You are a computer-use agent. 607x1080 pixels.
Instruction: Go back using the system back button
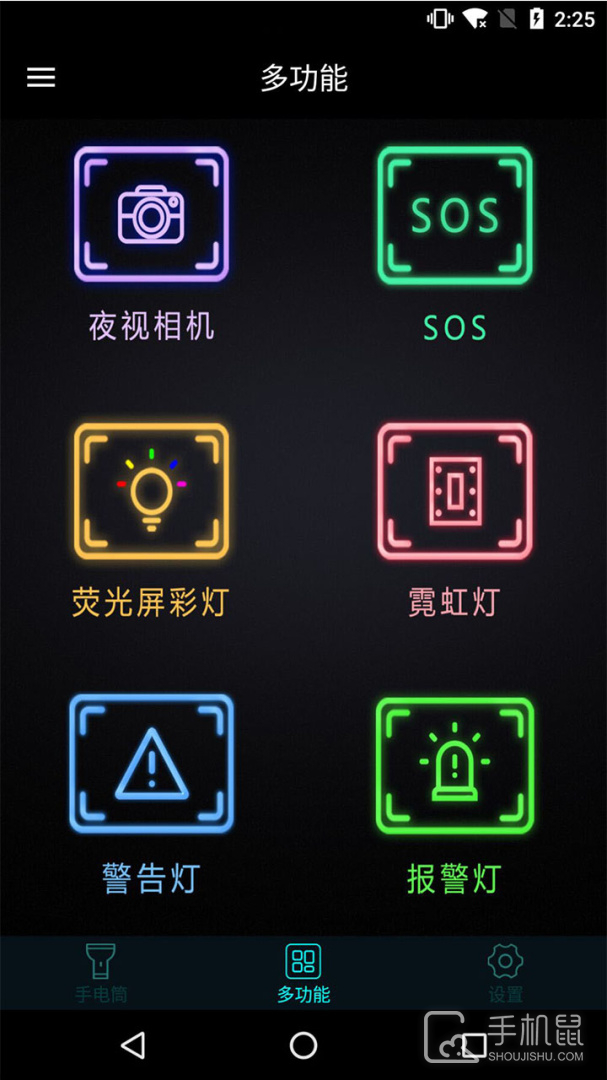pos(133,1046)
